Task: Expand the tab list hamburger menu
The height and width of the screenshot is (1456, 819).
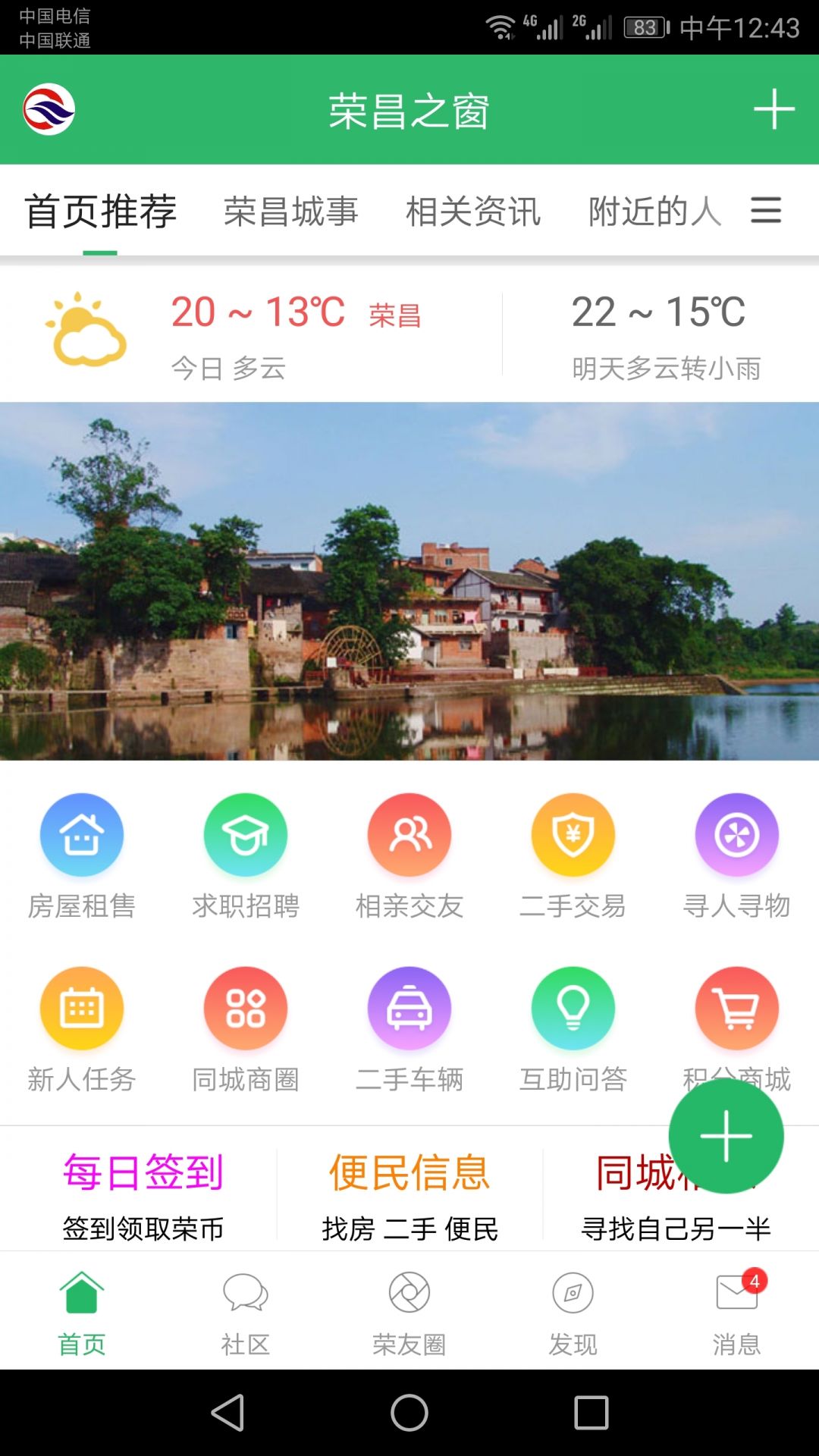Action: [766, 210]
